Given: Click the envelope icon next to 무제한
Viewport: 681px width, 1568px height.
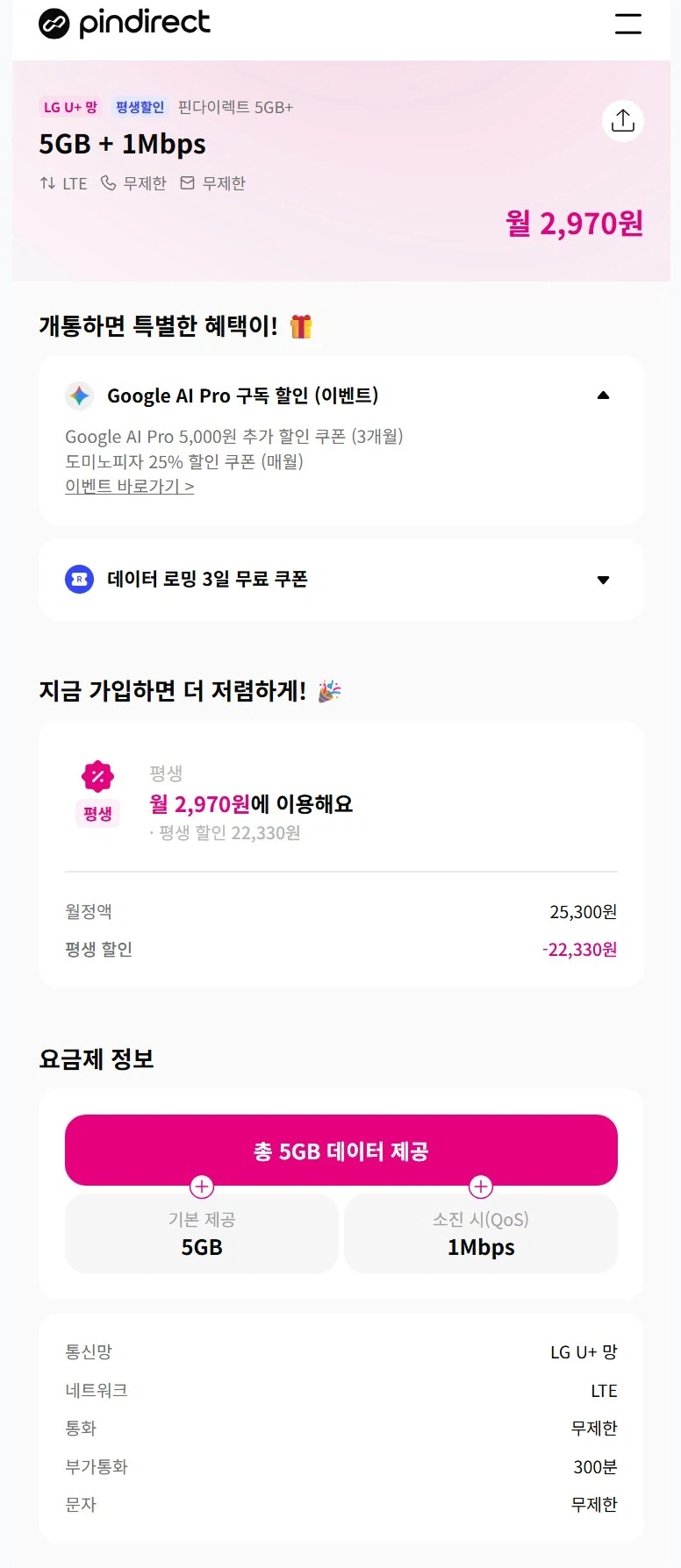Looking at the screenshot, I should [x=187, y=183].
